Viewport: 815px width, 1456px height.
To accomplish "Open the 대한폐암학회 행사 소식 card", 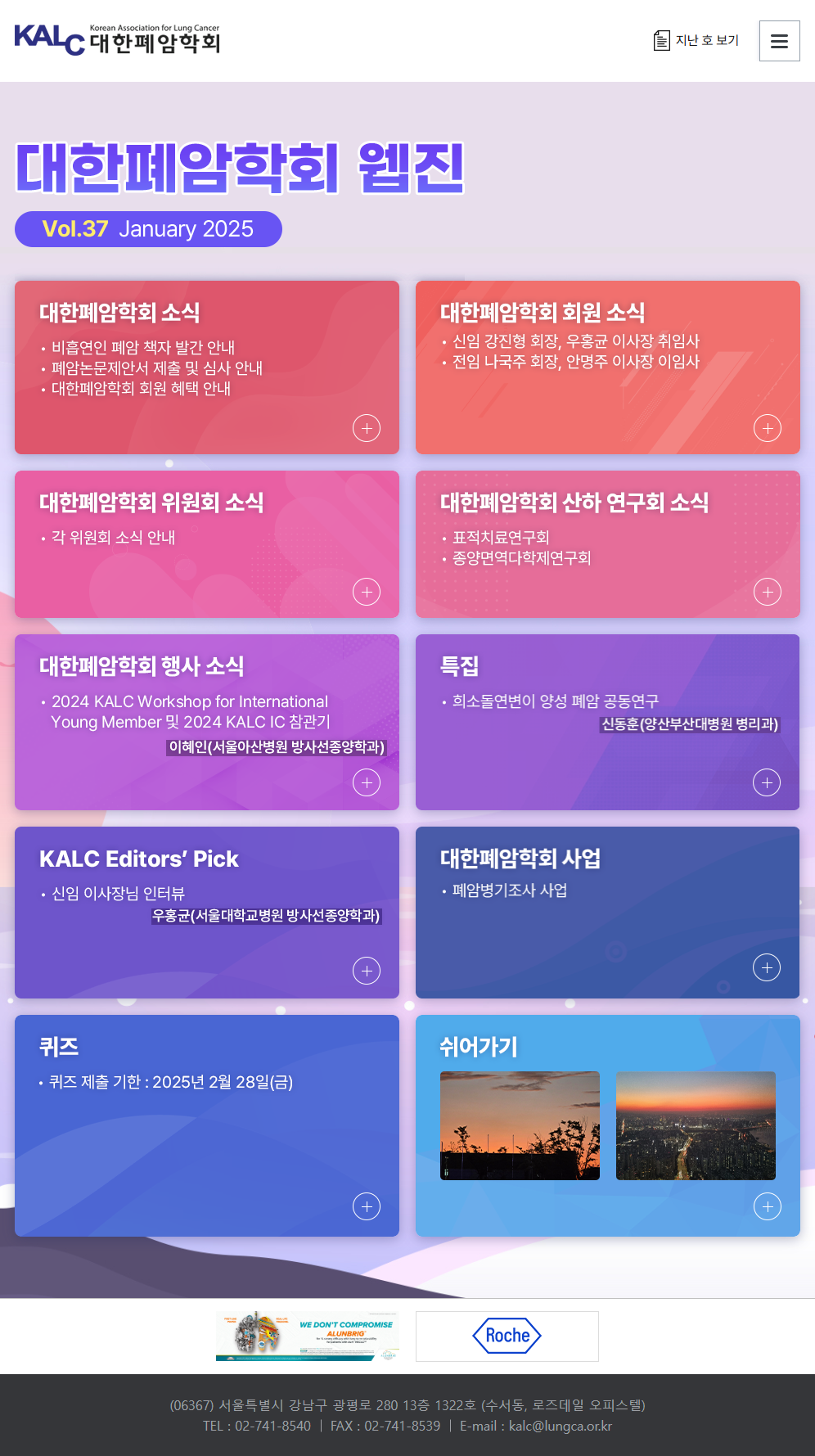I will click(x=206, y=721).
